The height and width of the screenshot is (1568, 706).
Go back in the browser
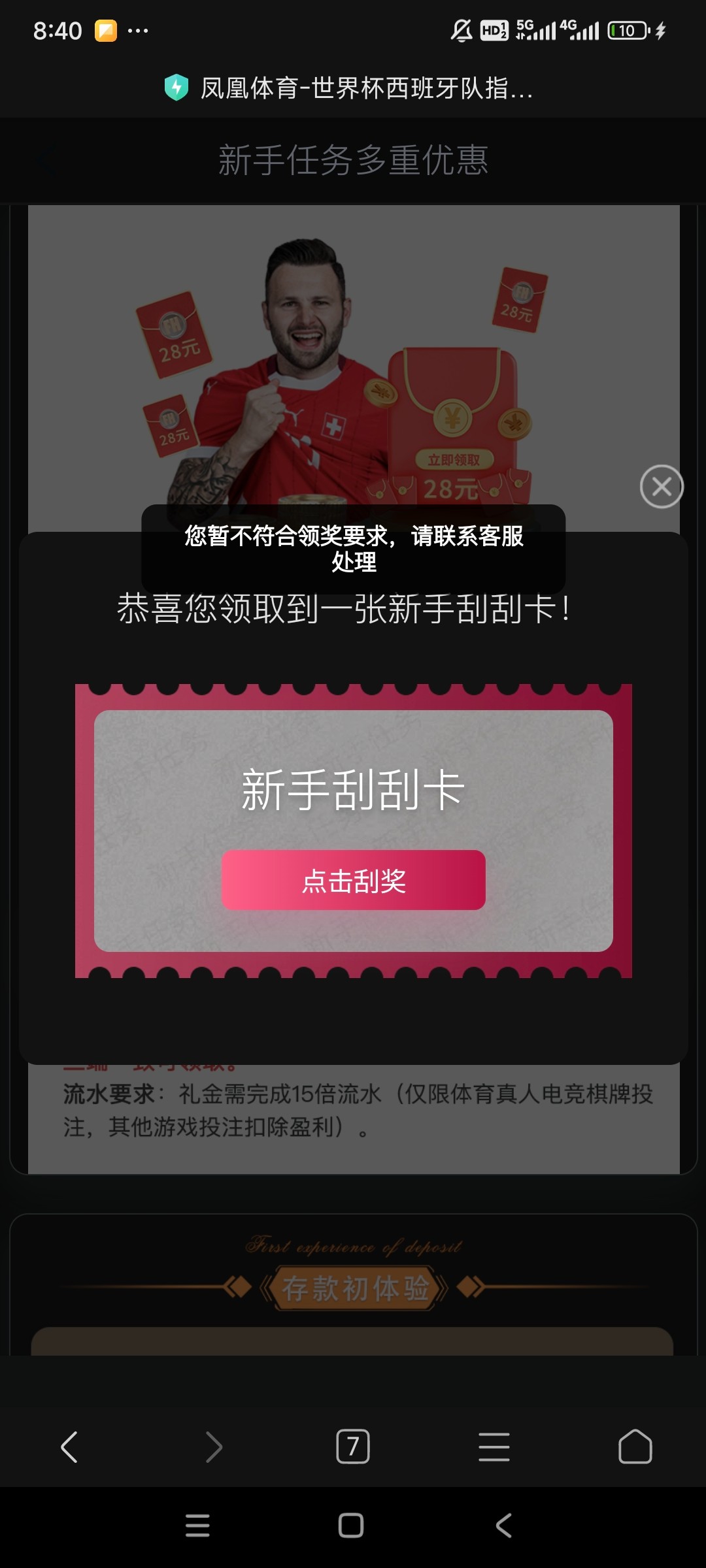69,1446
